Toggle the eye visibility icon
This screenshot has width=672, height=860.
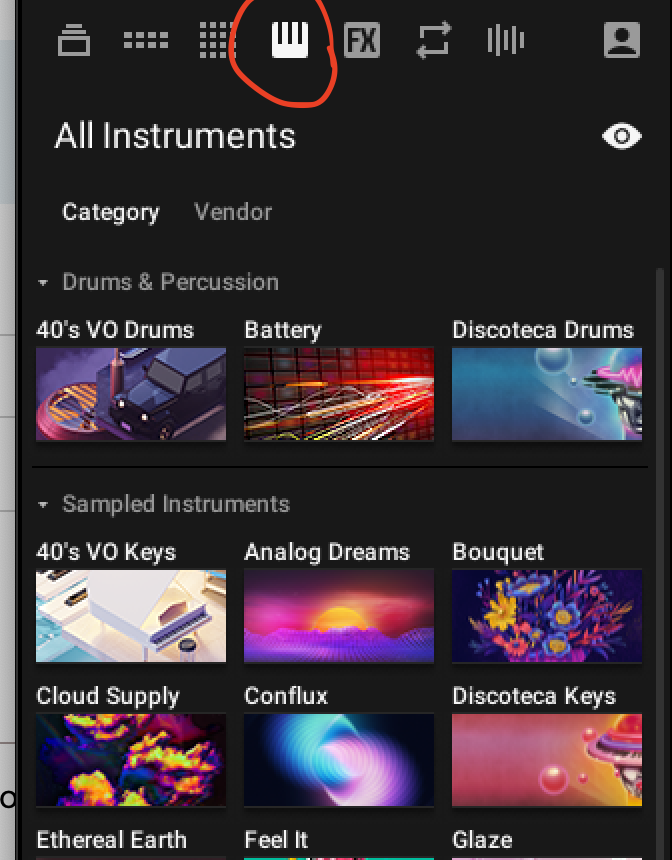click(622, 136)
